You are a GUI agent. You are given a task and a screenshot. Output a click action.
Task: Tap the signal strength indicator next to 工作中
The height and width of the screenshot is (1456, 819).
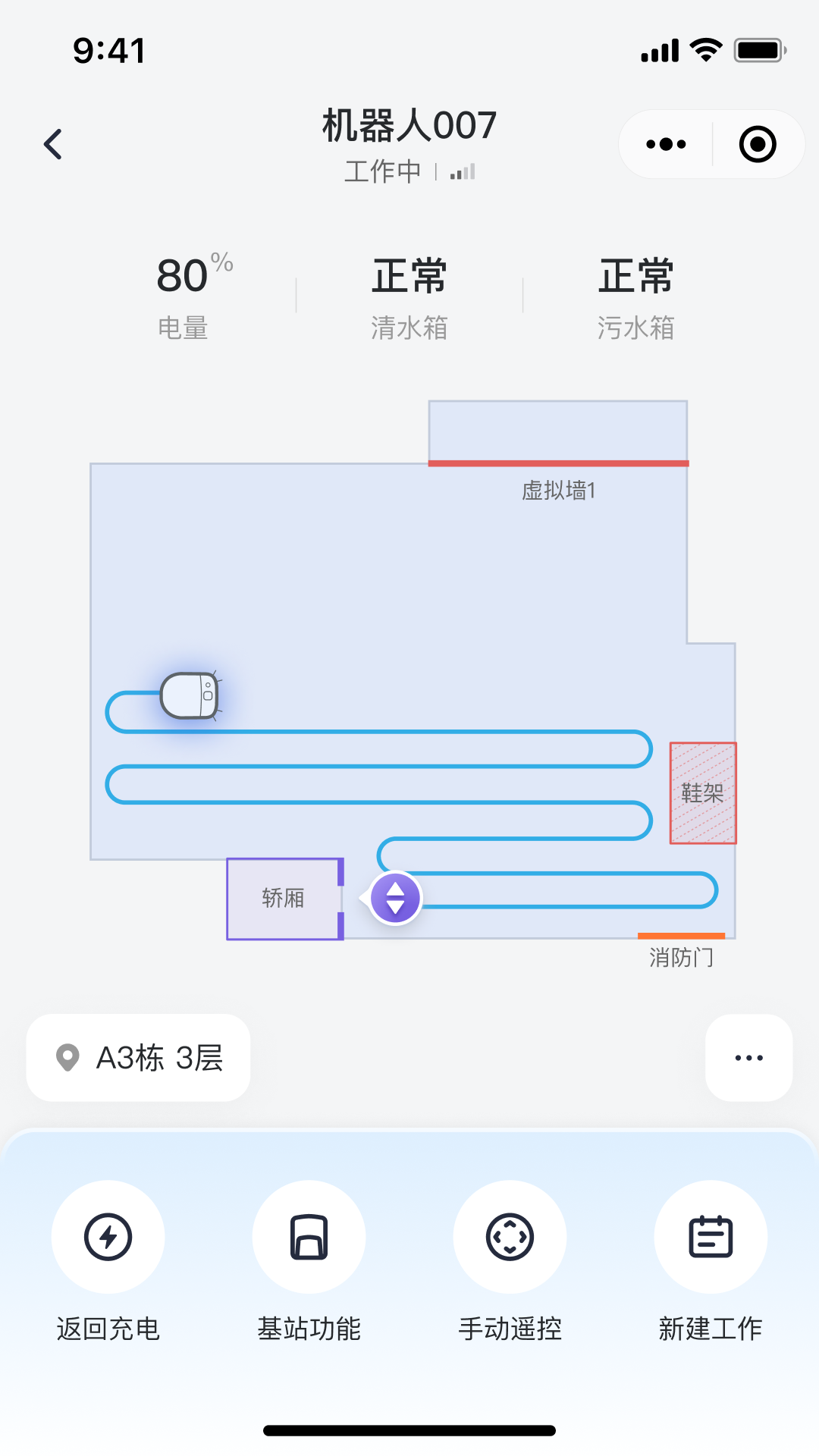click(x=463, y=172)
